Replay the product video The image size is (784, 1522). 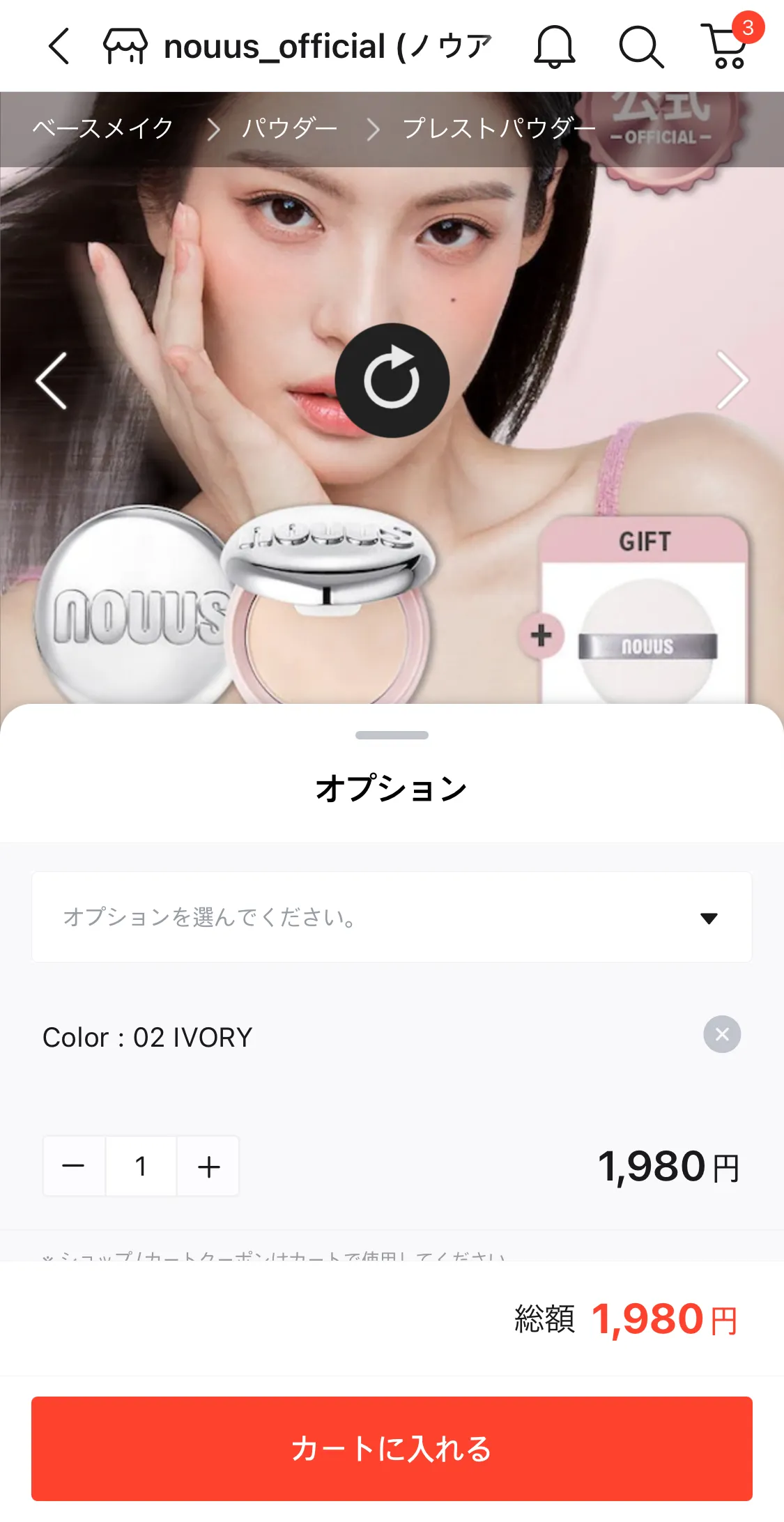(x=392, y=380)
